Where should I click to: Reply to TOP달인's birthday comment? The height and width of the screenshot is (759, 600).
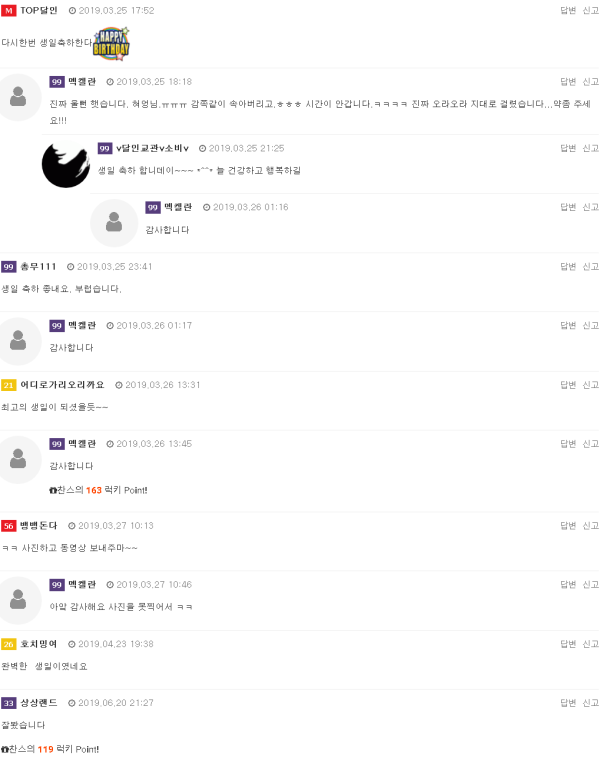pyautogui.click(x=567, y=10)
